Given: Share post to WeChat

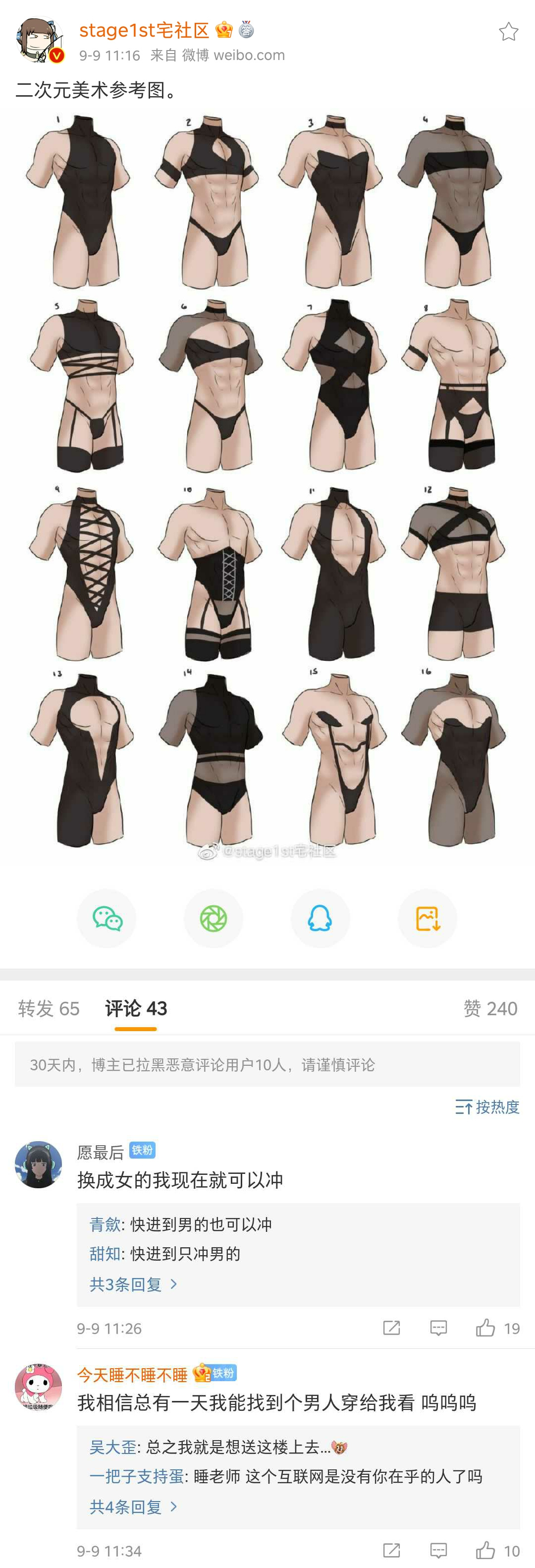Looking at the screenshot, I should click(107, 919).
